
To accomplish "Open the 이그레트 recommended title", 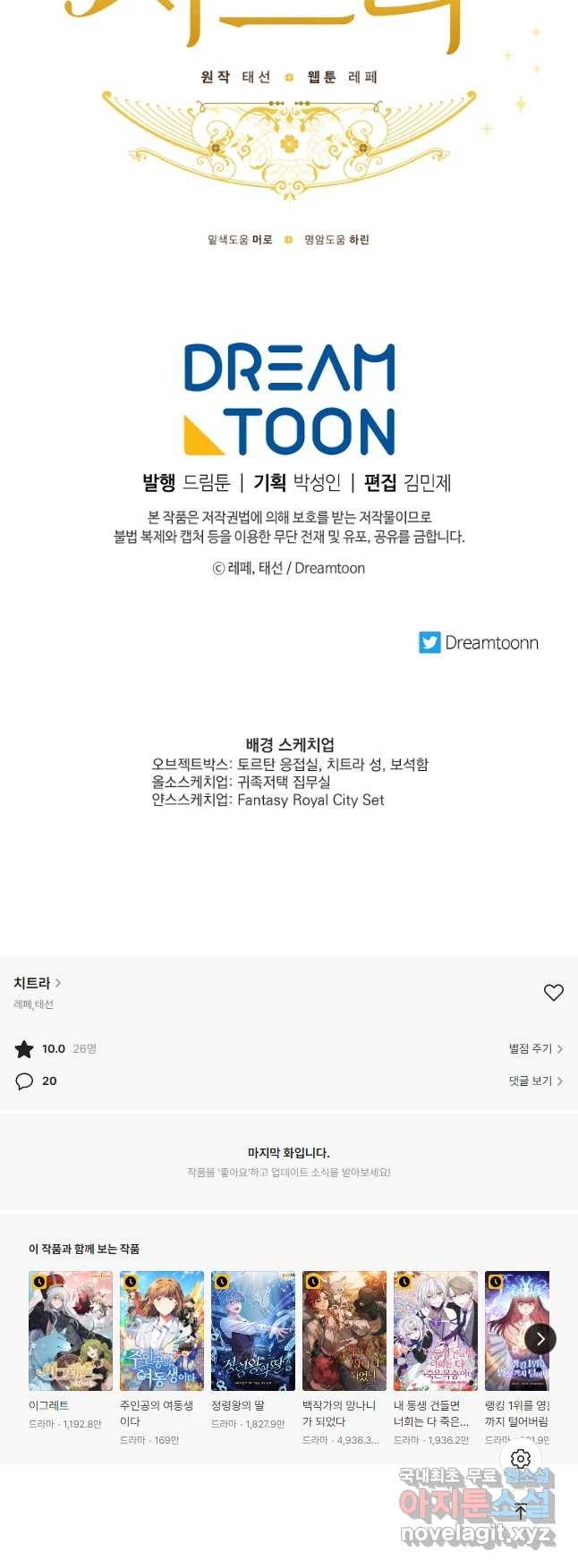I will [x=71, y=1331].
